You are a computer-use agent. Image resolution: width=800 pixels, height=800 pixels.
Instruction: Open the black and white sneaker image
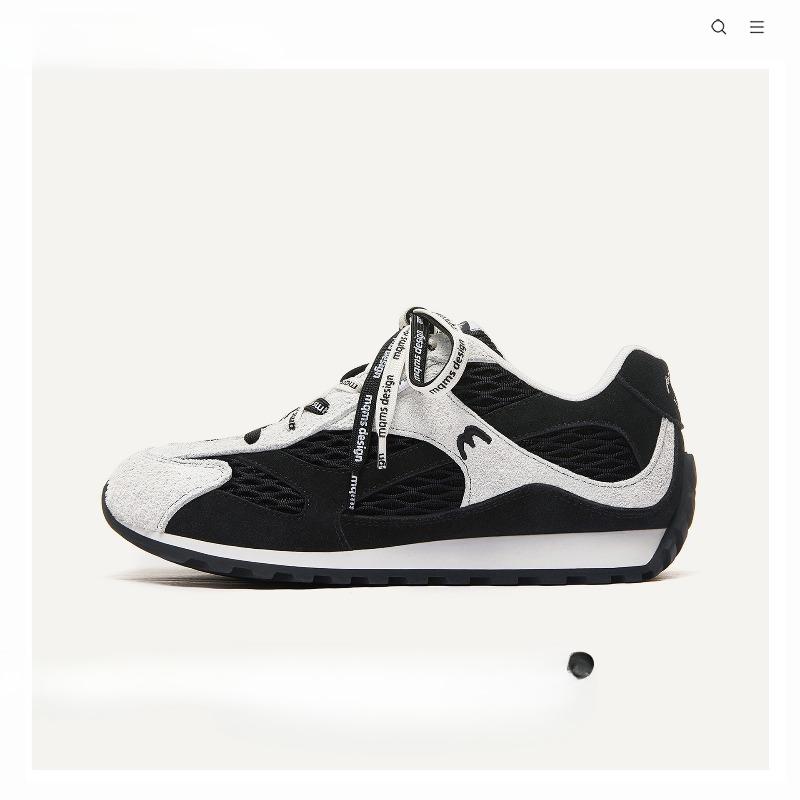click(x=400, y=419)
